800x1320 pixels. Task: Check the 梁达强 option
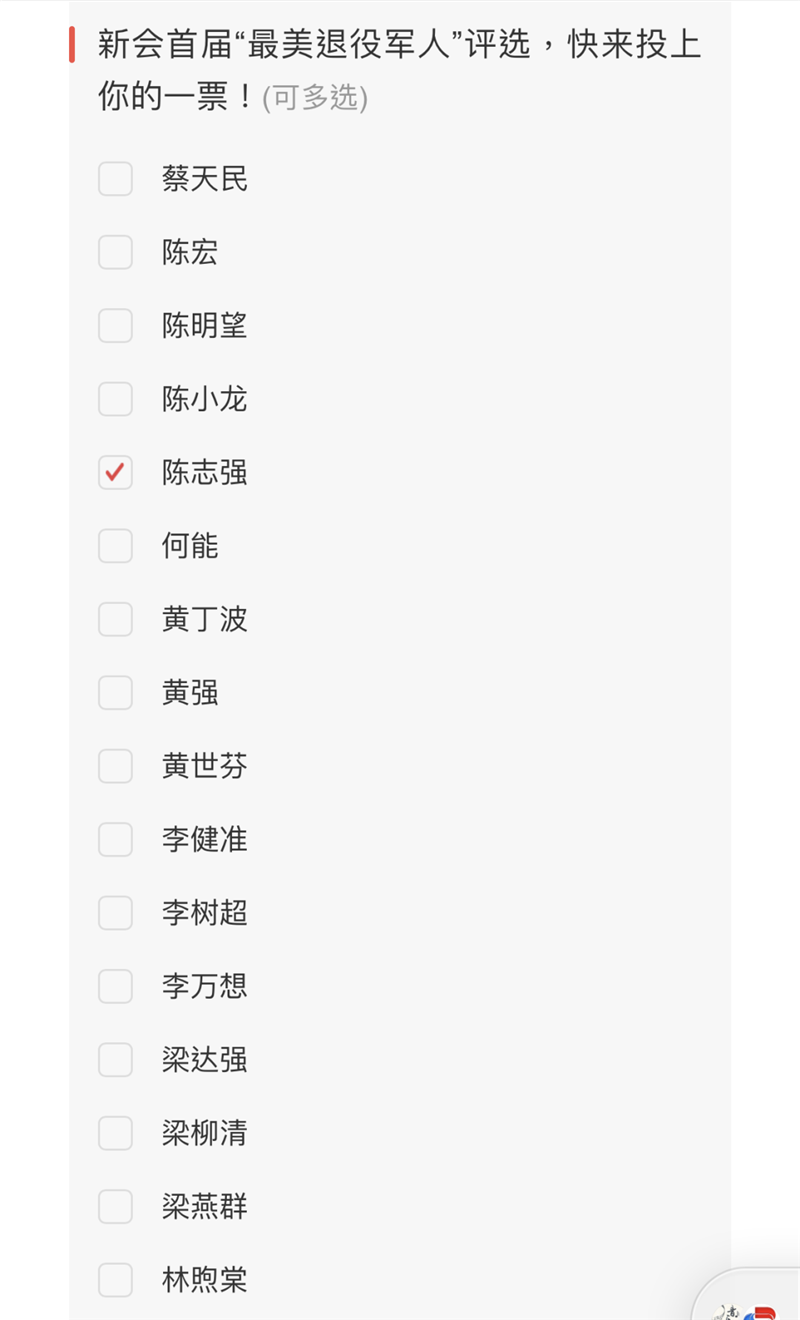[115, 1059]
